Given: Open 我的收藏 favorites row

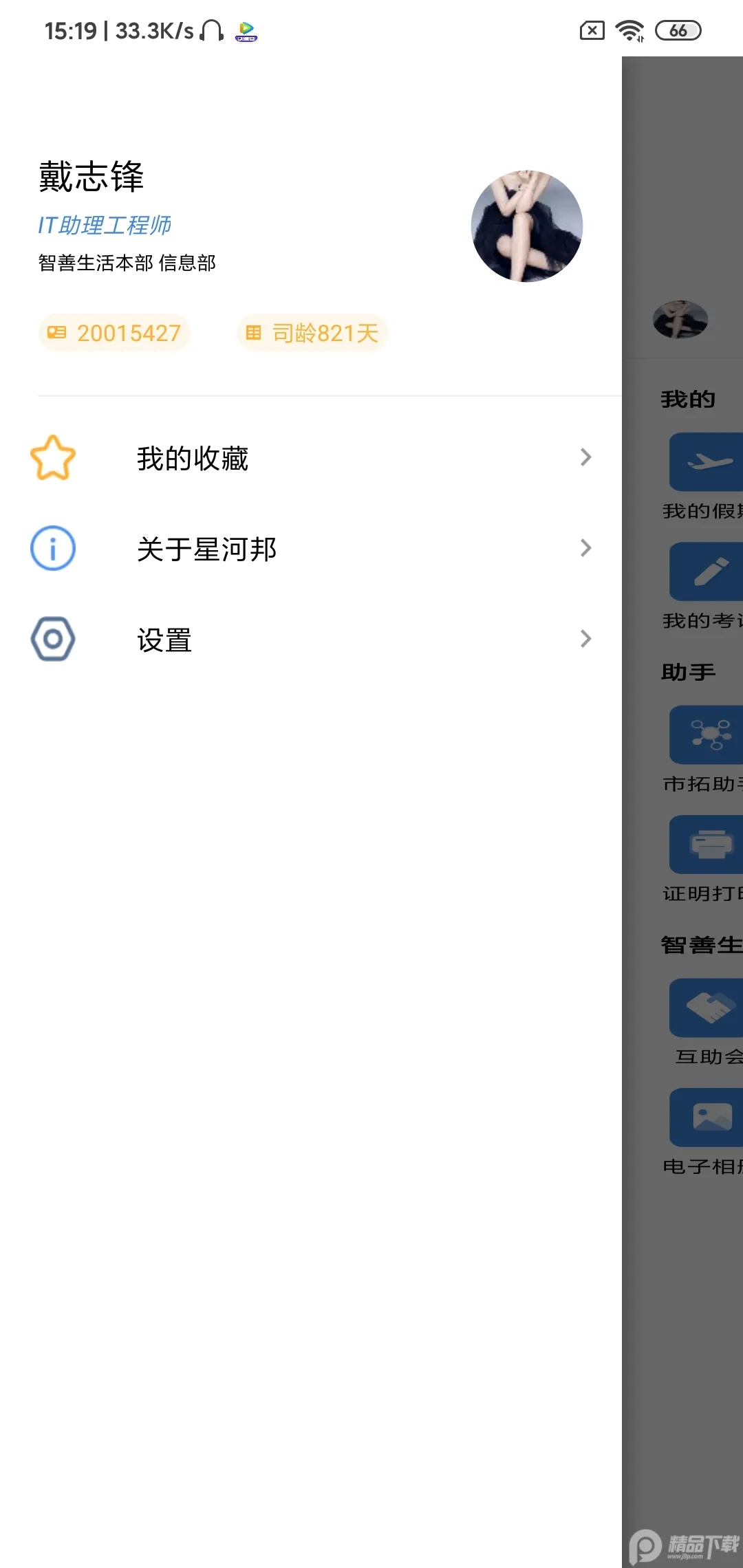Looking at the screenshot, I should [310, 458].
